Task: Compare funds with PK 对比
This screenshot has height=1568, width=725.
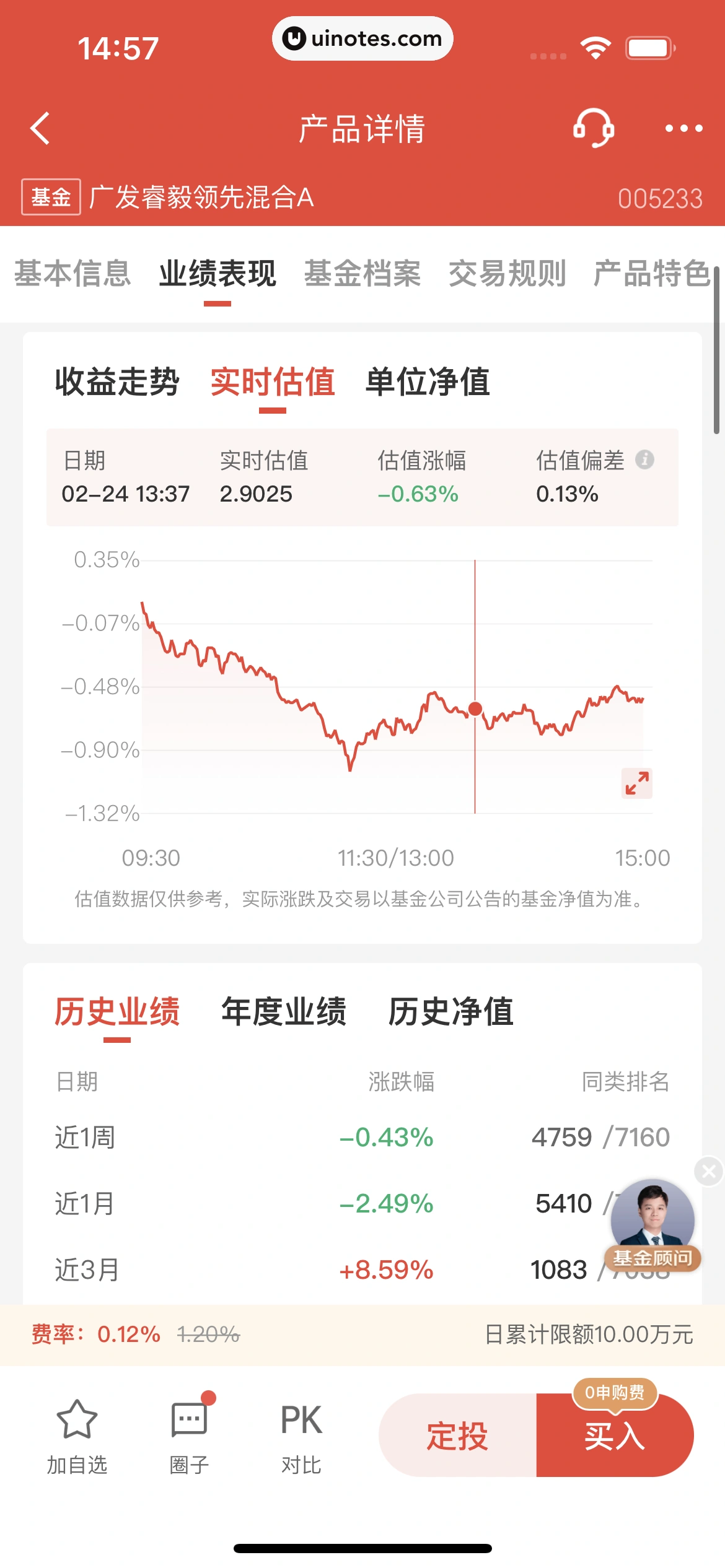Action: point(301,1437)
